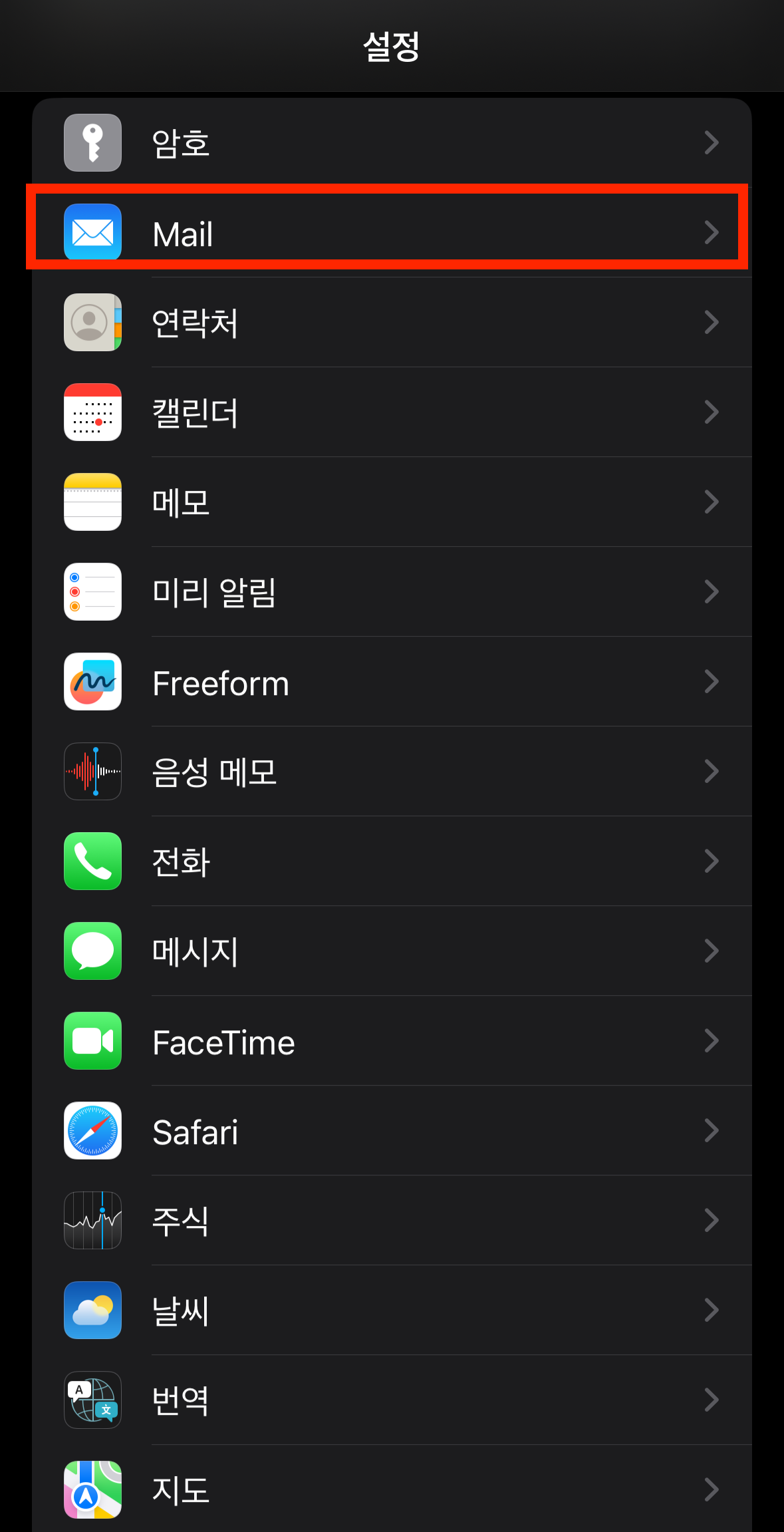Screen dimensions: 784x1532
Task: Open 캘린더 (Calendar) settings
Action: (392, 412)
